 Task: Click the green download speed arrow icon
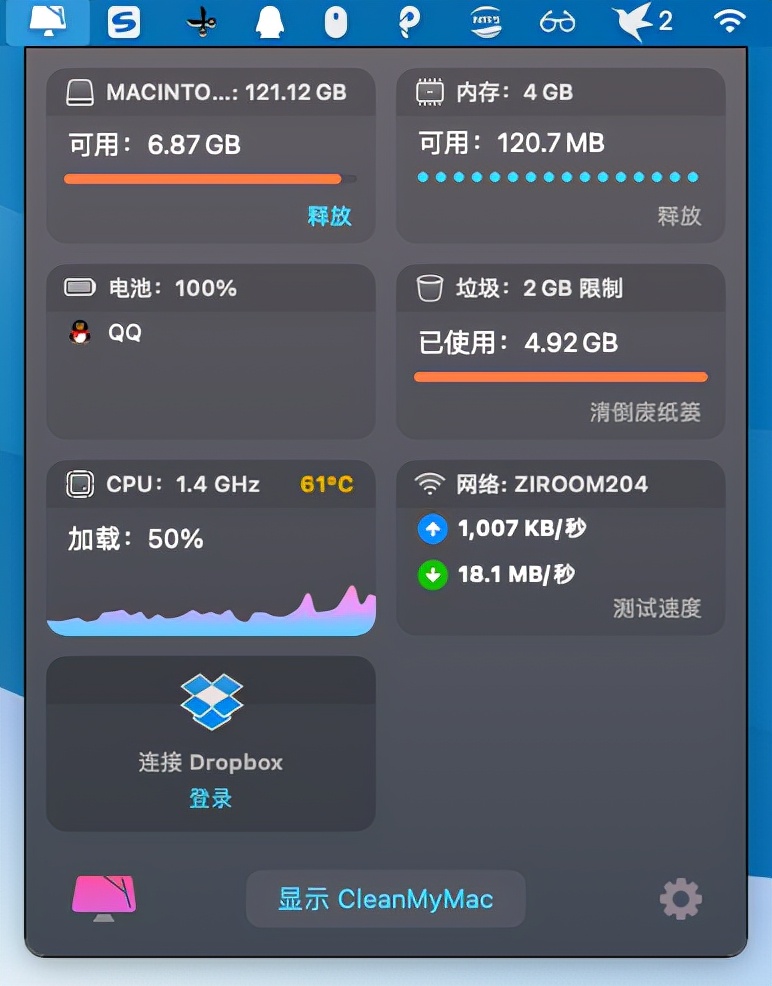(x=431, y=575)
